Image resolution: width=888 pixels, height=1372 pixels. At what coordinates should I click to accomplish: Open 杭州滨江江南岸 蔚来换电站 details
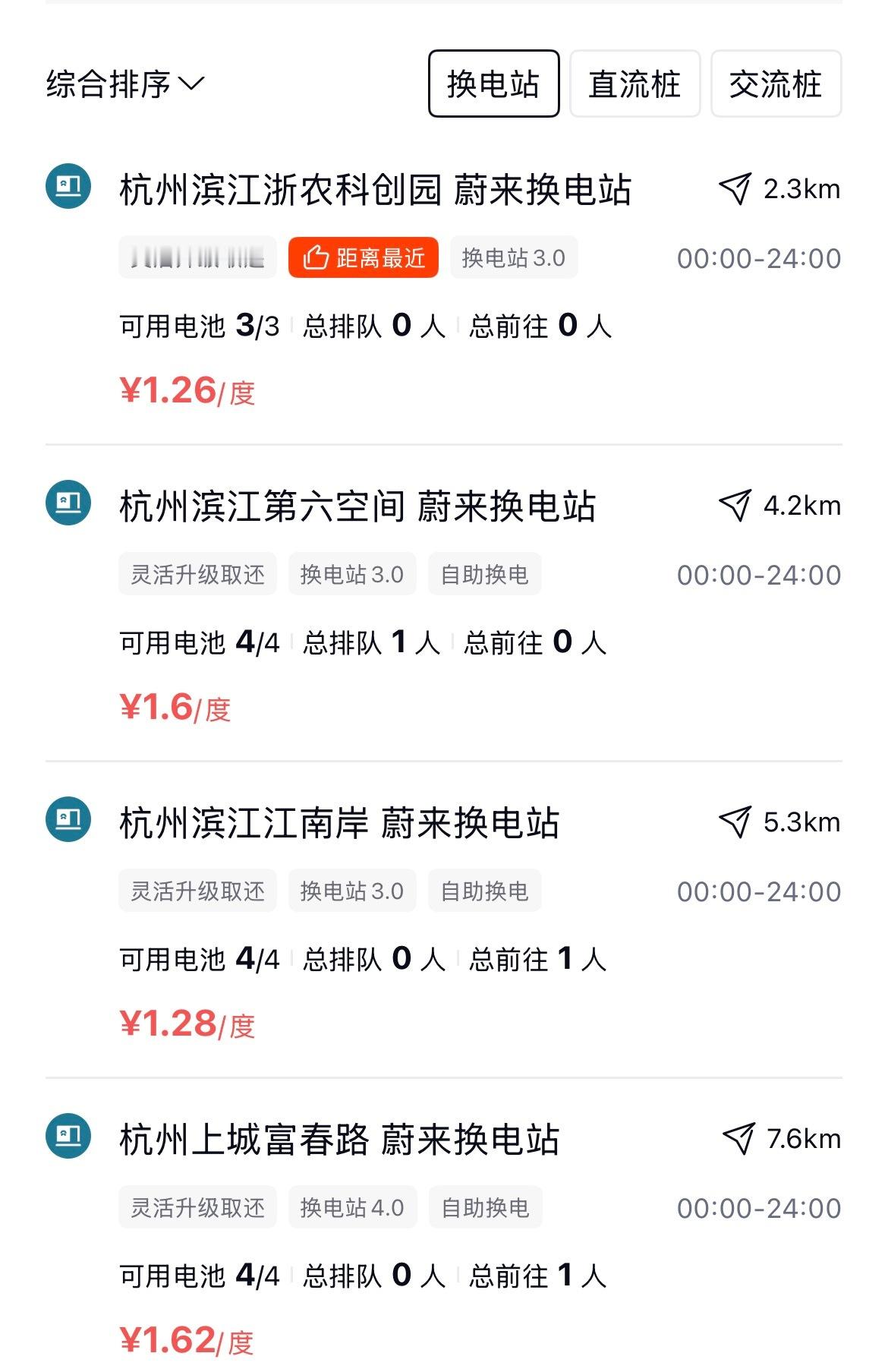[339, 823]
